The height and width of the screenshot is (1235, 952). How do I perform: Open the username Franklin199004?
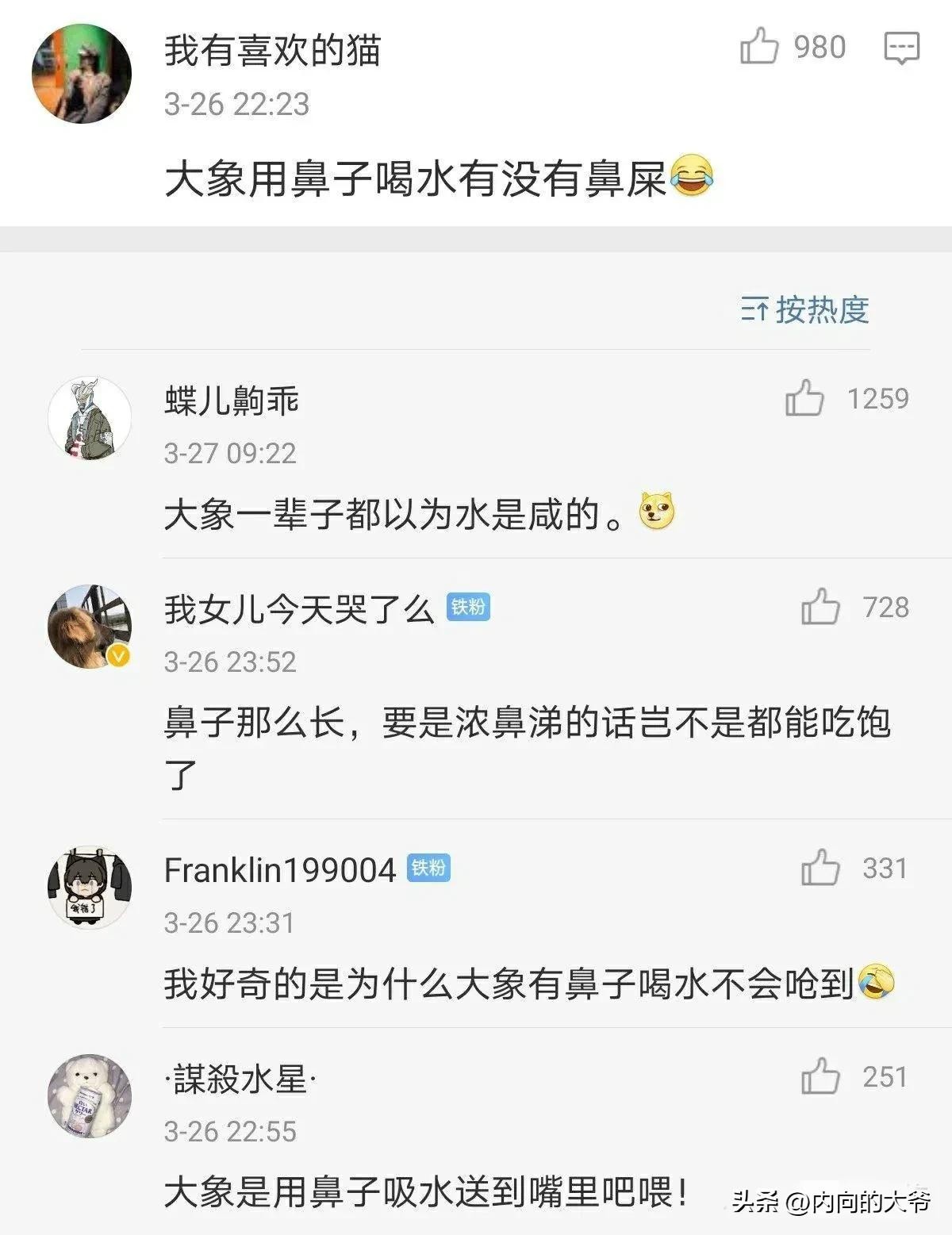tap(279, 870)
